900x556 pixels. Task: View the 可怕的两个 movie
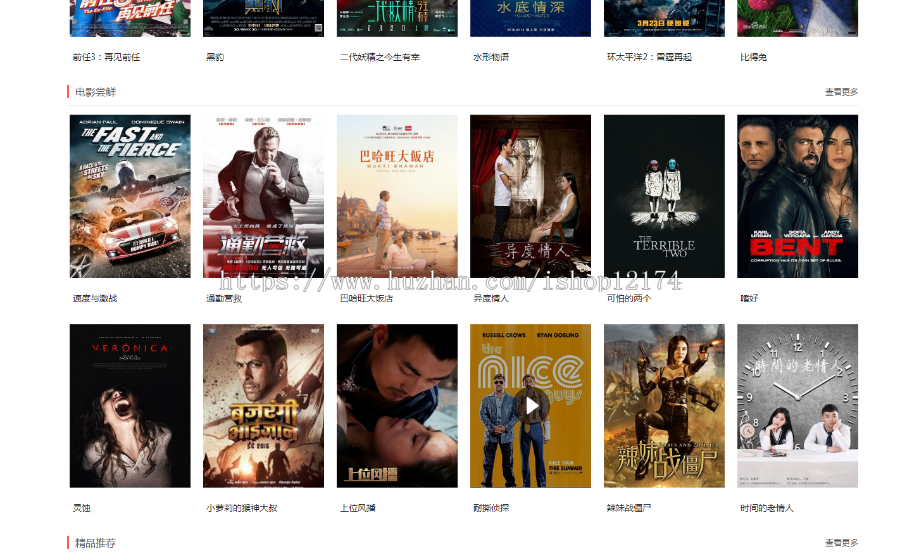click(664, 196)
